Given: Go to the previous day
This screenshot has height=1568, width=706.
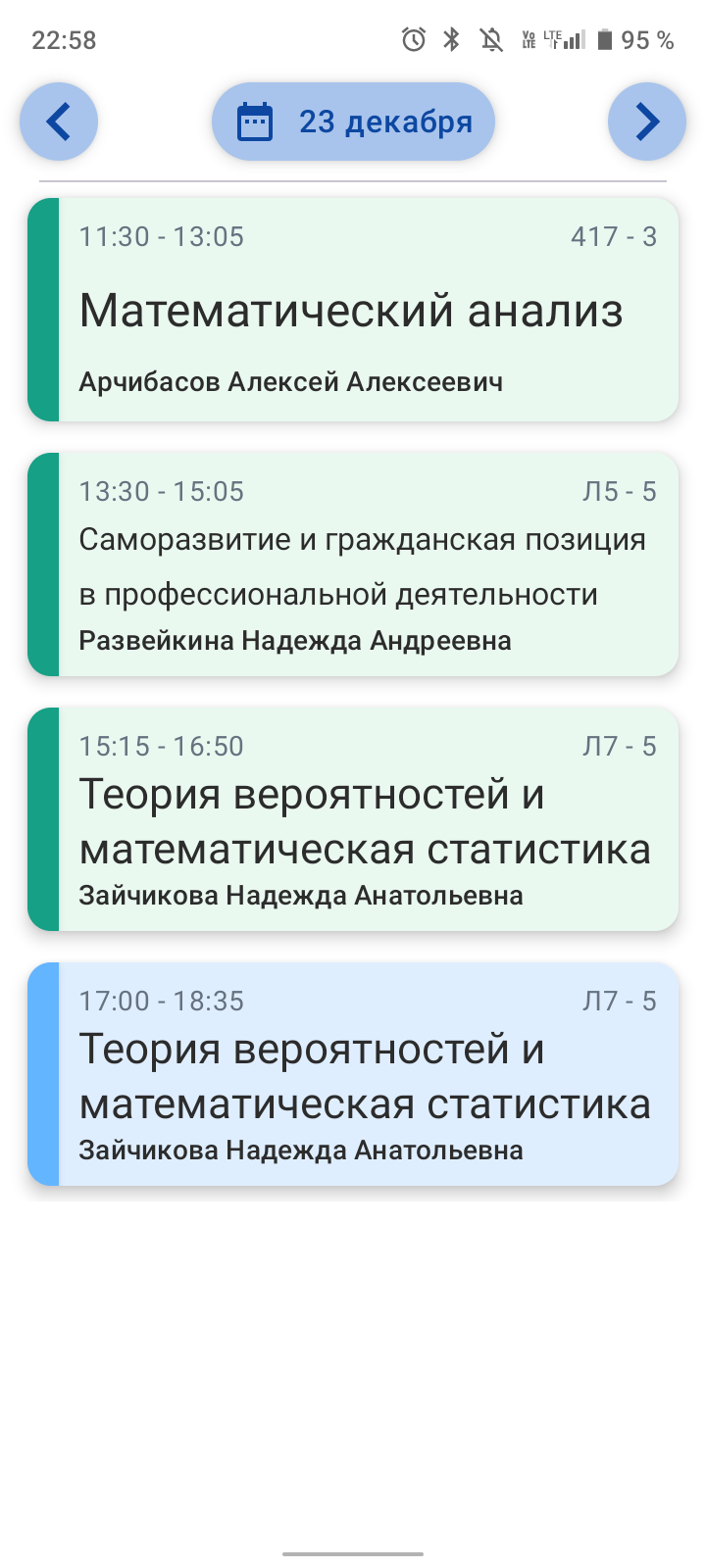Looking at the screenshot, I should [59, 122].
